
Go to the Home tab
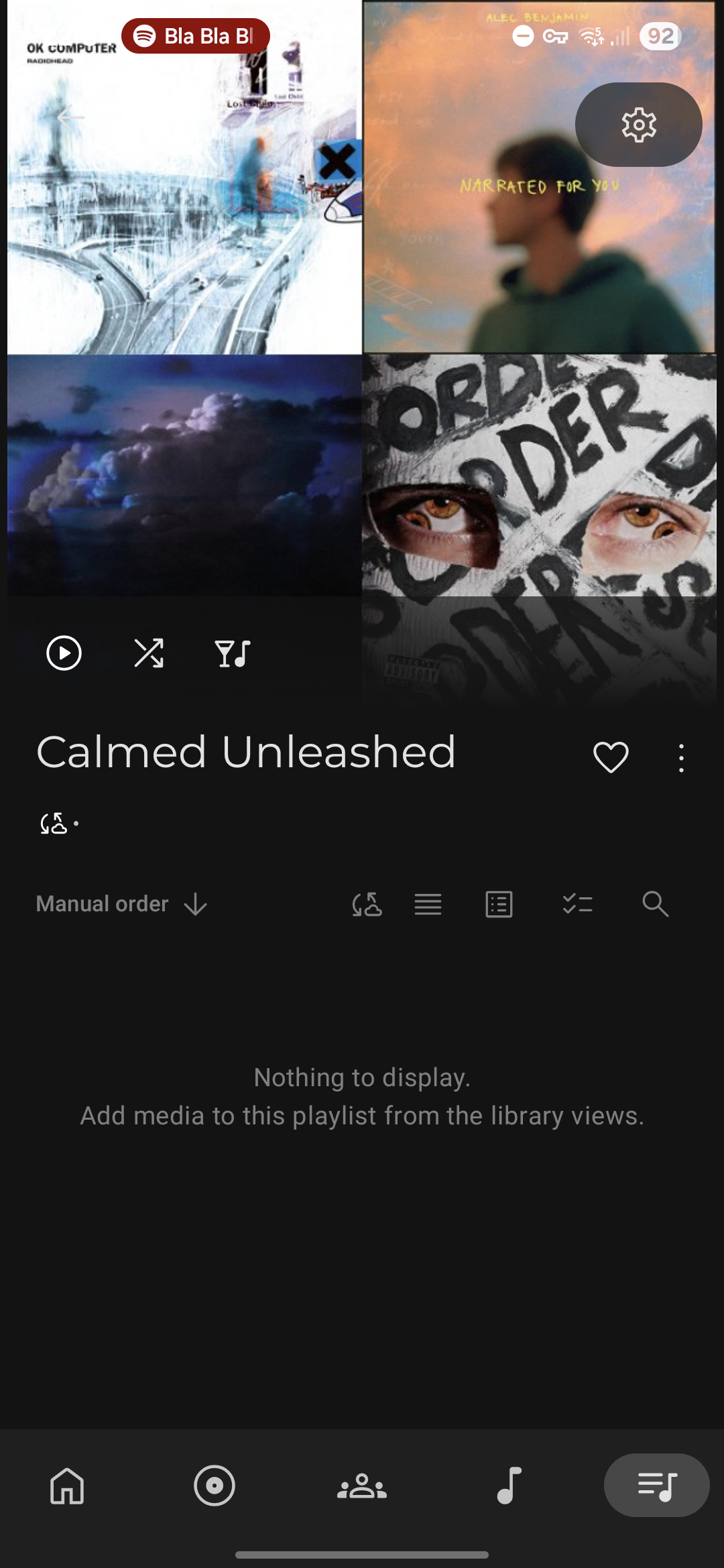pyautogui.click(x=67, y=1485)
